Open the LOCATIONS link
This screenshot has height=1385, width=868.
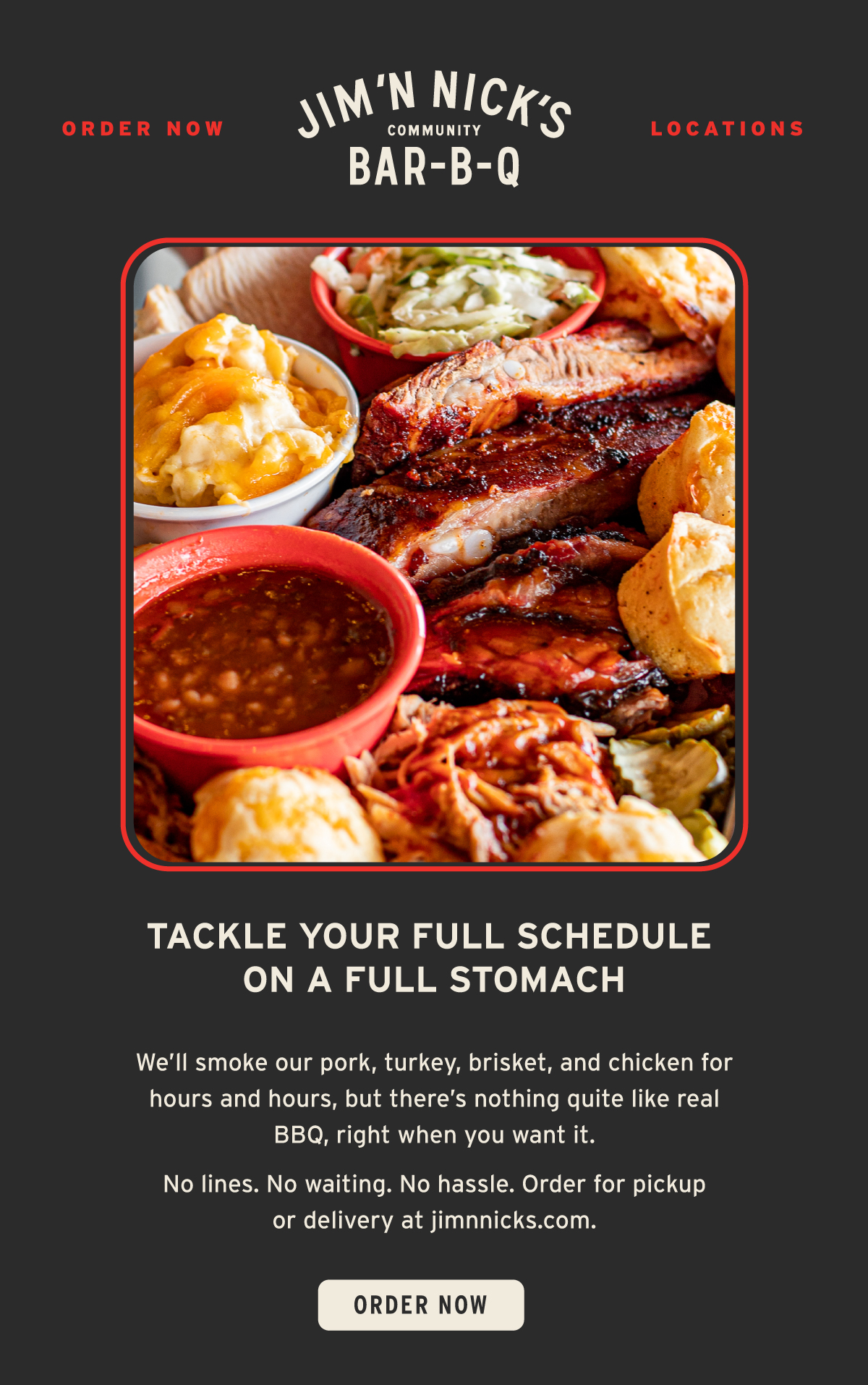tap(727, 129)
